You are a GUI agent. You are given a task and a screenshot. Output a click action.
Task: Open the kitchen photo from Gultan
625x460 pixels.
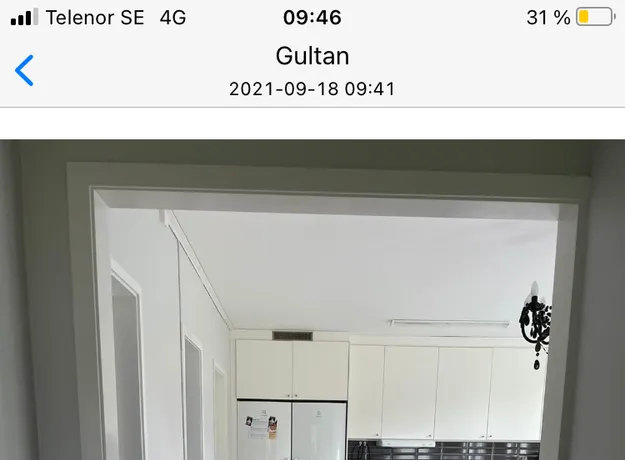pos(312,300)
